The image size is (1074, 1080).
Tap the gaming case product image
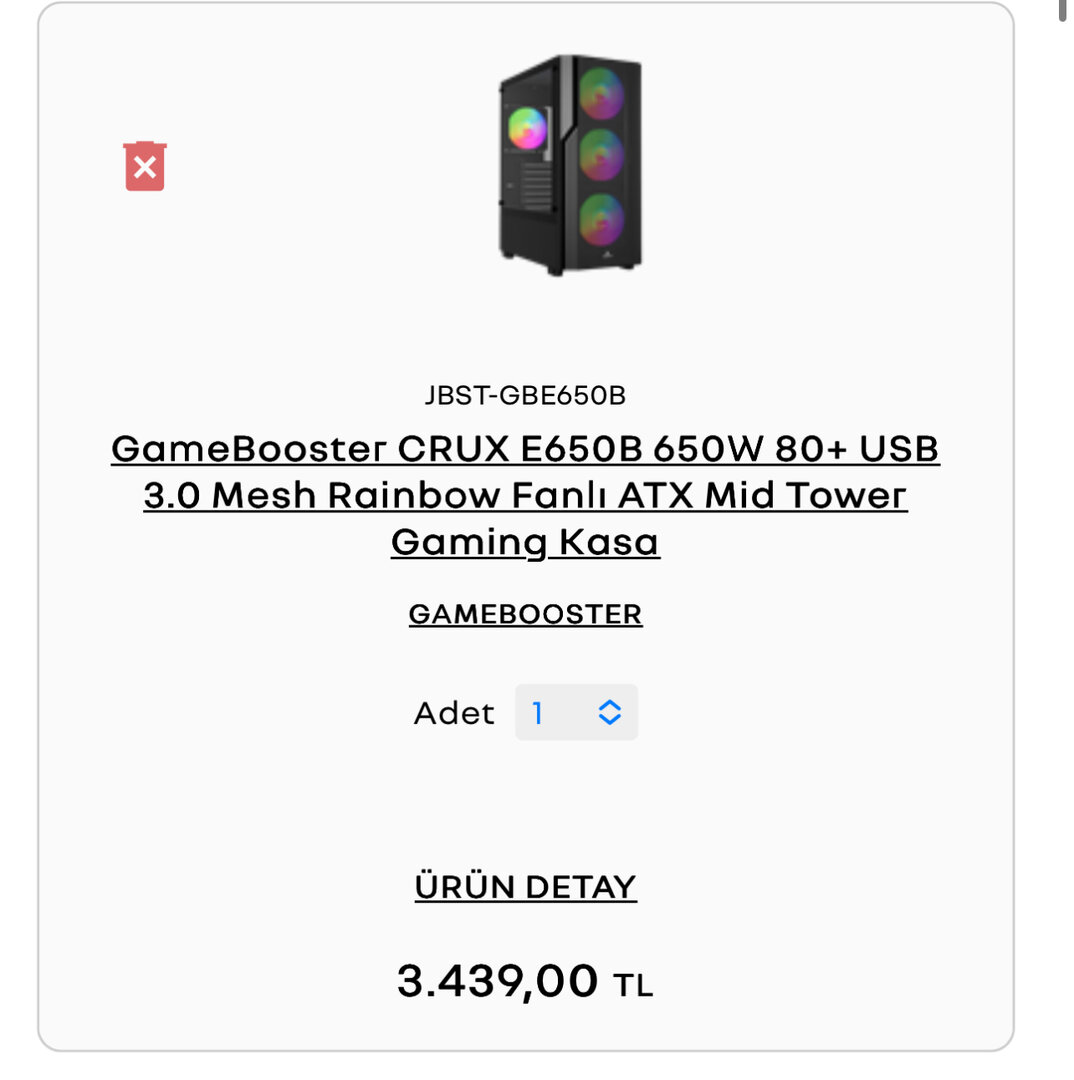[570, 165]
